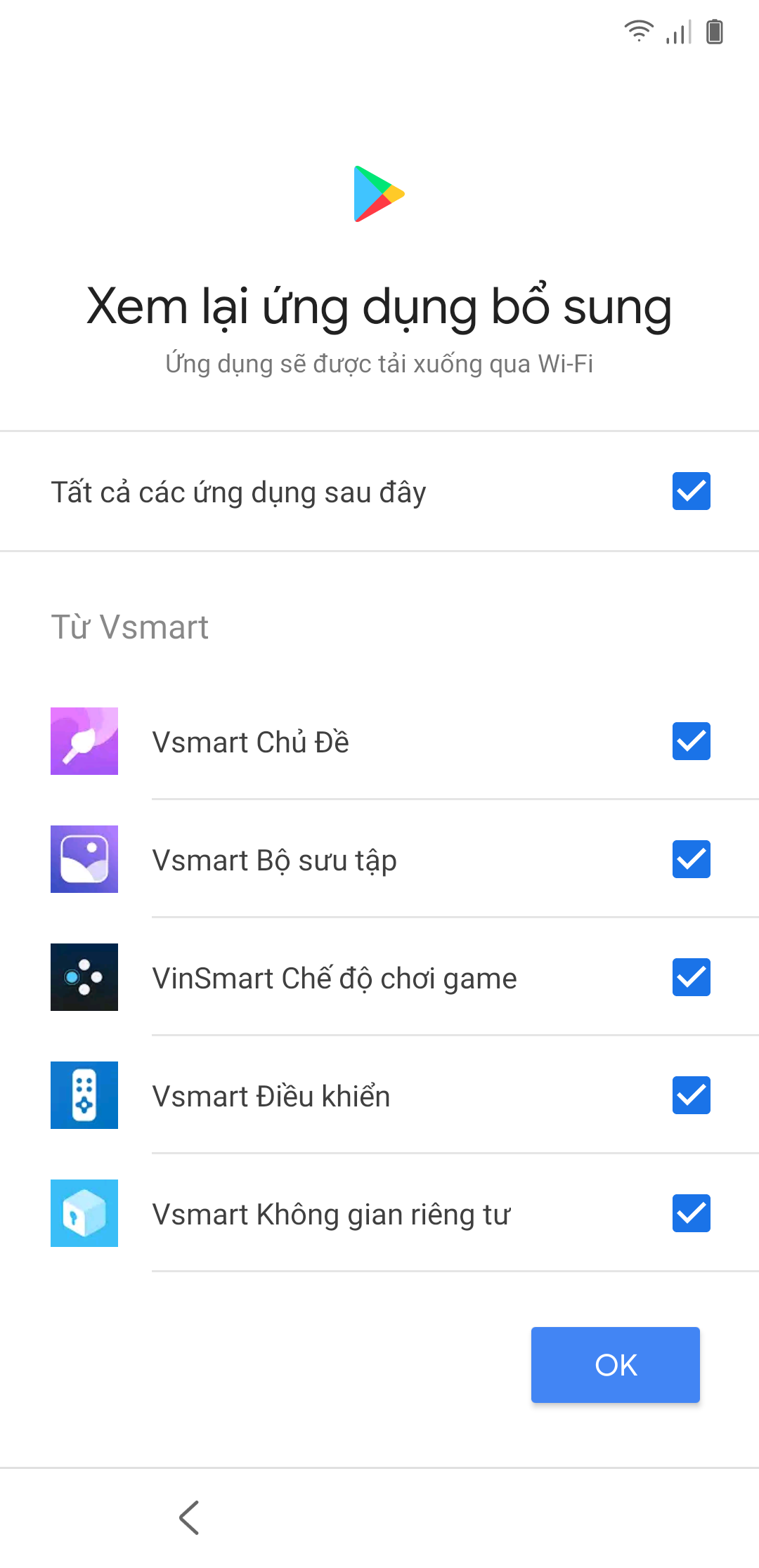This screenshot has width=759, height=1568.
Task: Uncheck Vsmart Điều khiển
Action: [x=691, y=1095]
